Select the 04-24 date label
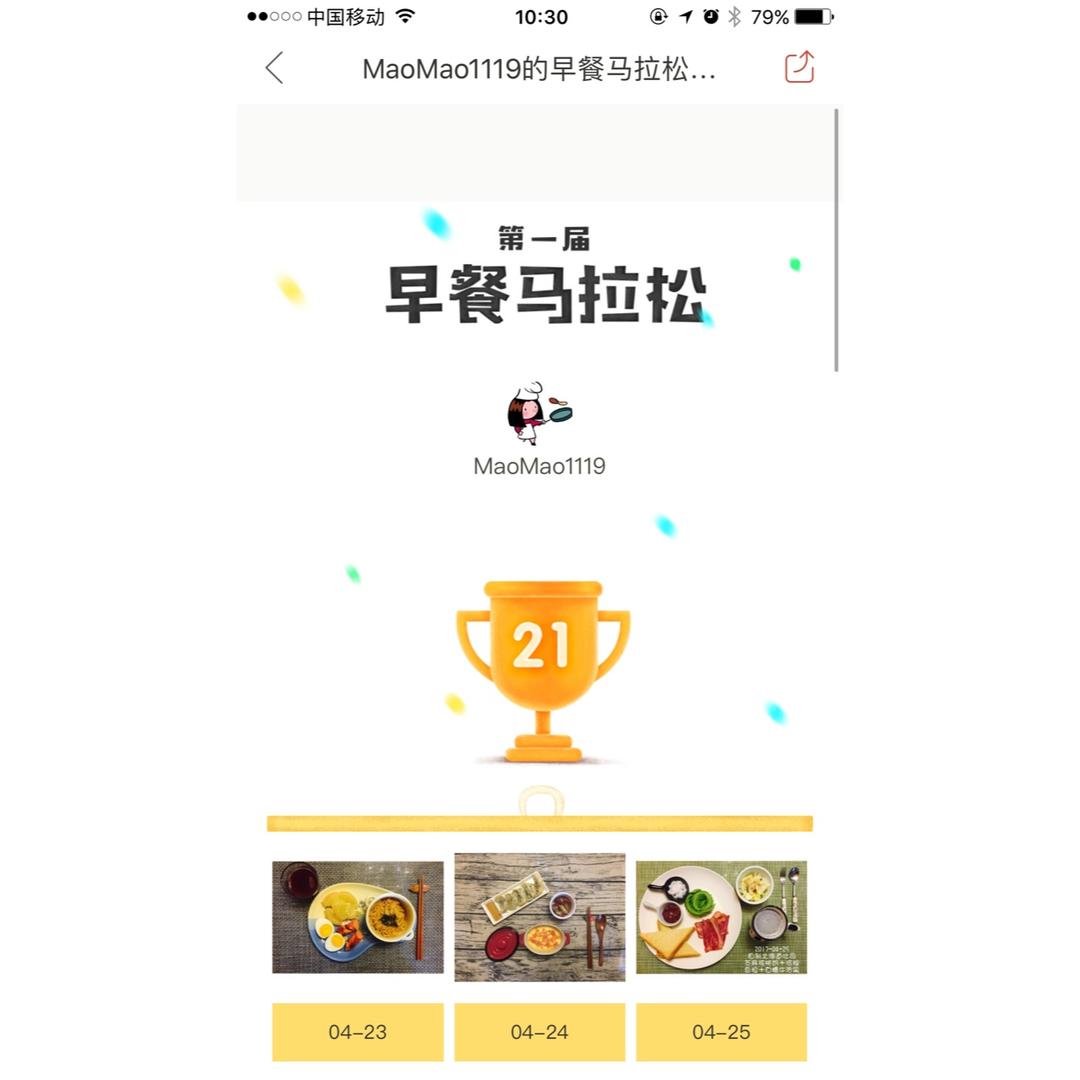This screenshot has width=1080, height=1080. [540, 1032]
